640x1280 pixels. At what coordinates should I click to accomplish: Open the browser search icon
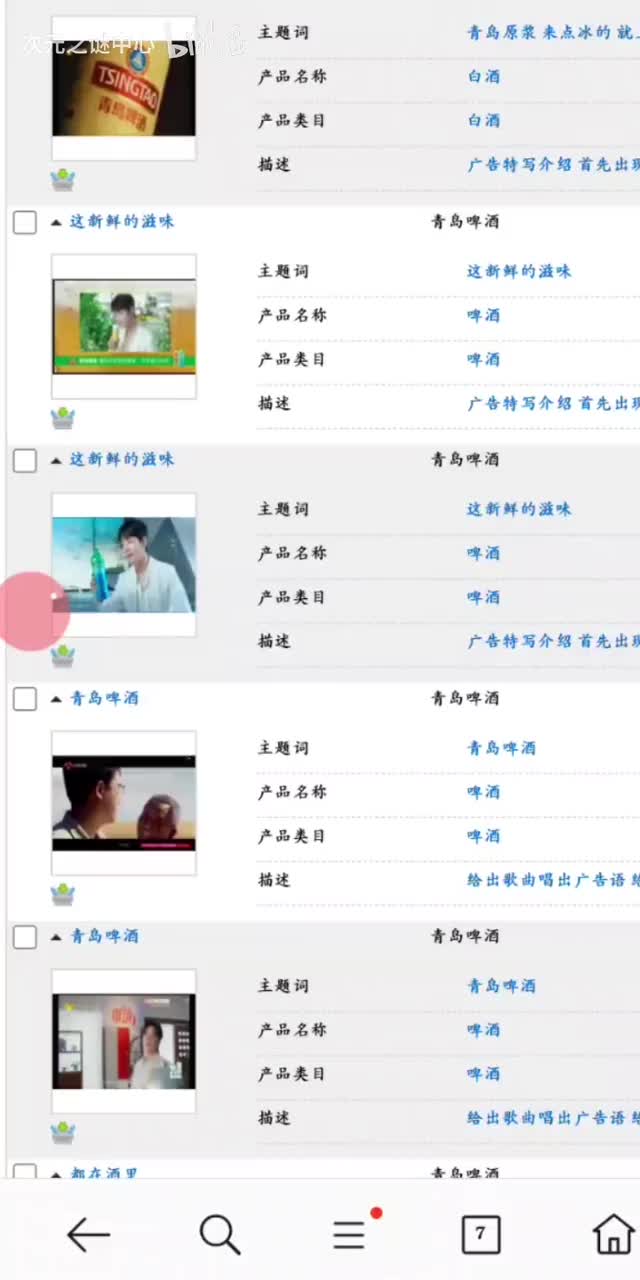tap(220, 1236)
